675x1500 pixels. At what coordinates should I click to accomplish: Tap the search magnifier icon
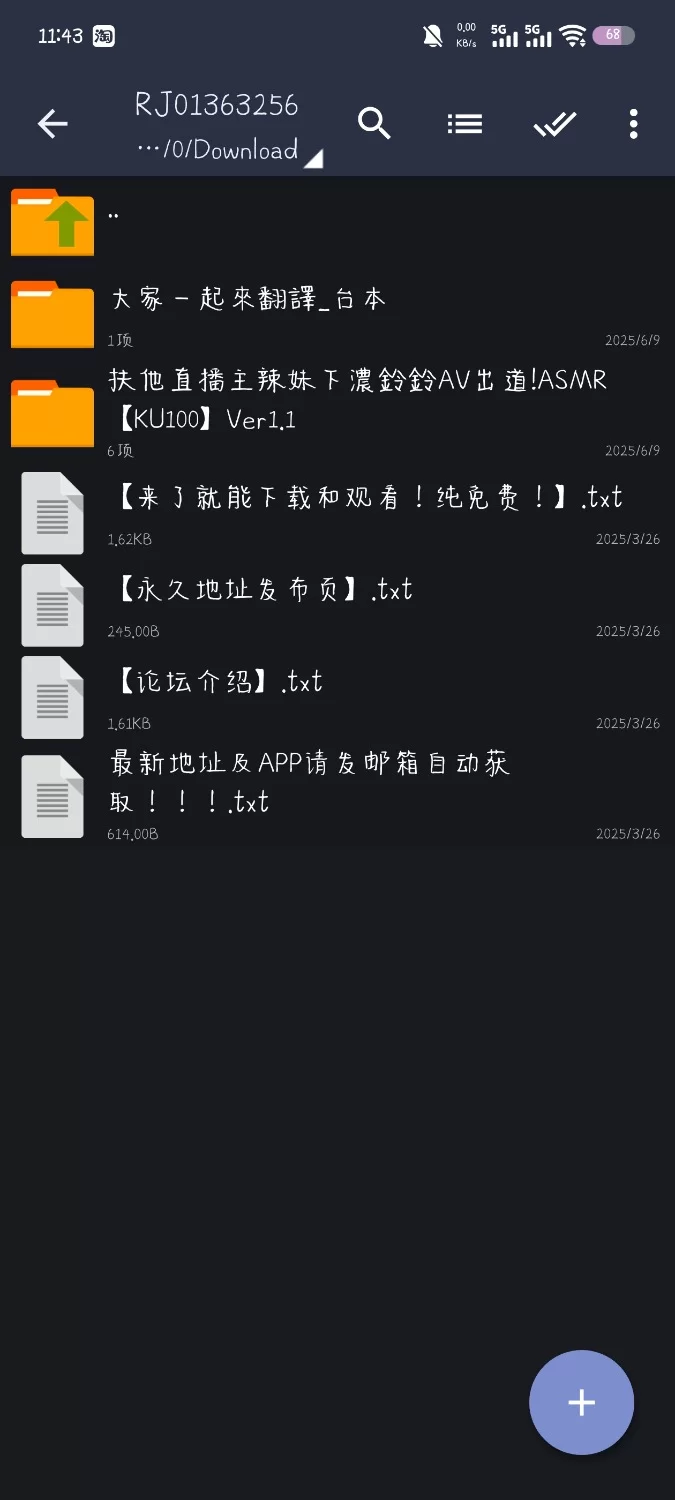pyautogui.click(x=374, y=124)
